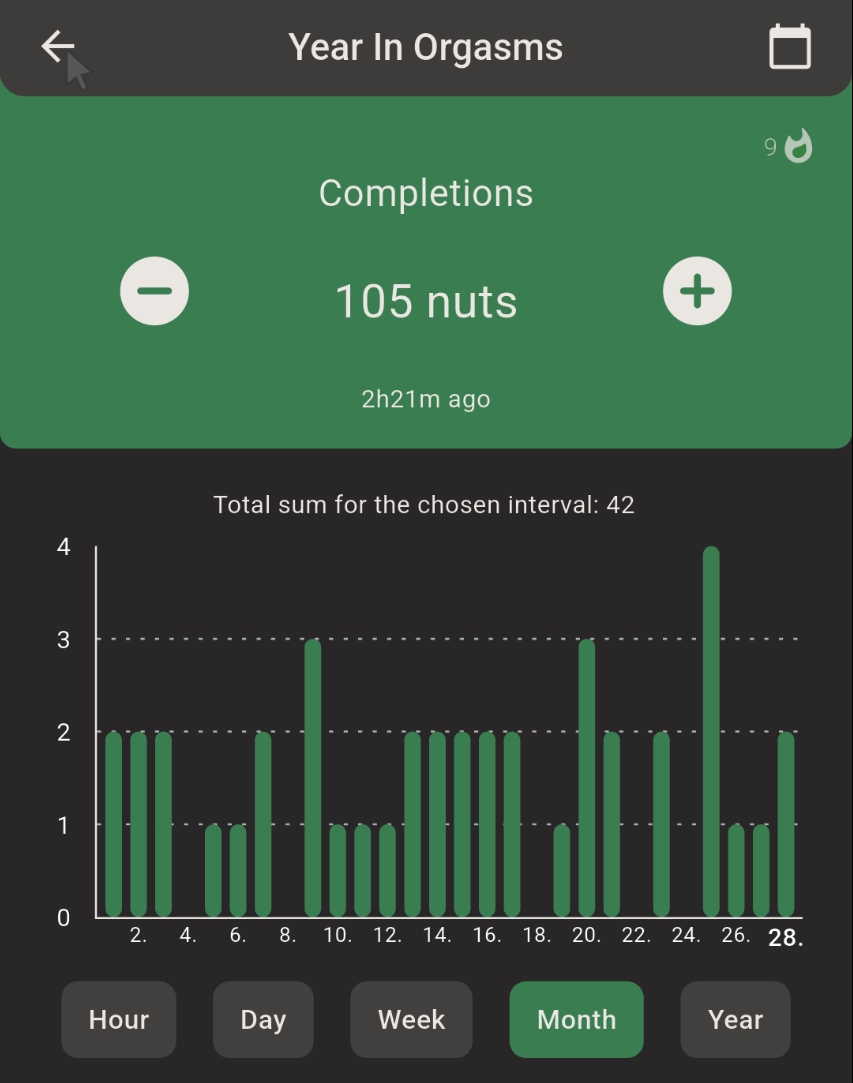The image size is (853, 1083).
Task: Add one completion with the plus button
Action: 697,291
